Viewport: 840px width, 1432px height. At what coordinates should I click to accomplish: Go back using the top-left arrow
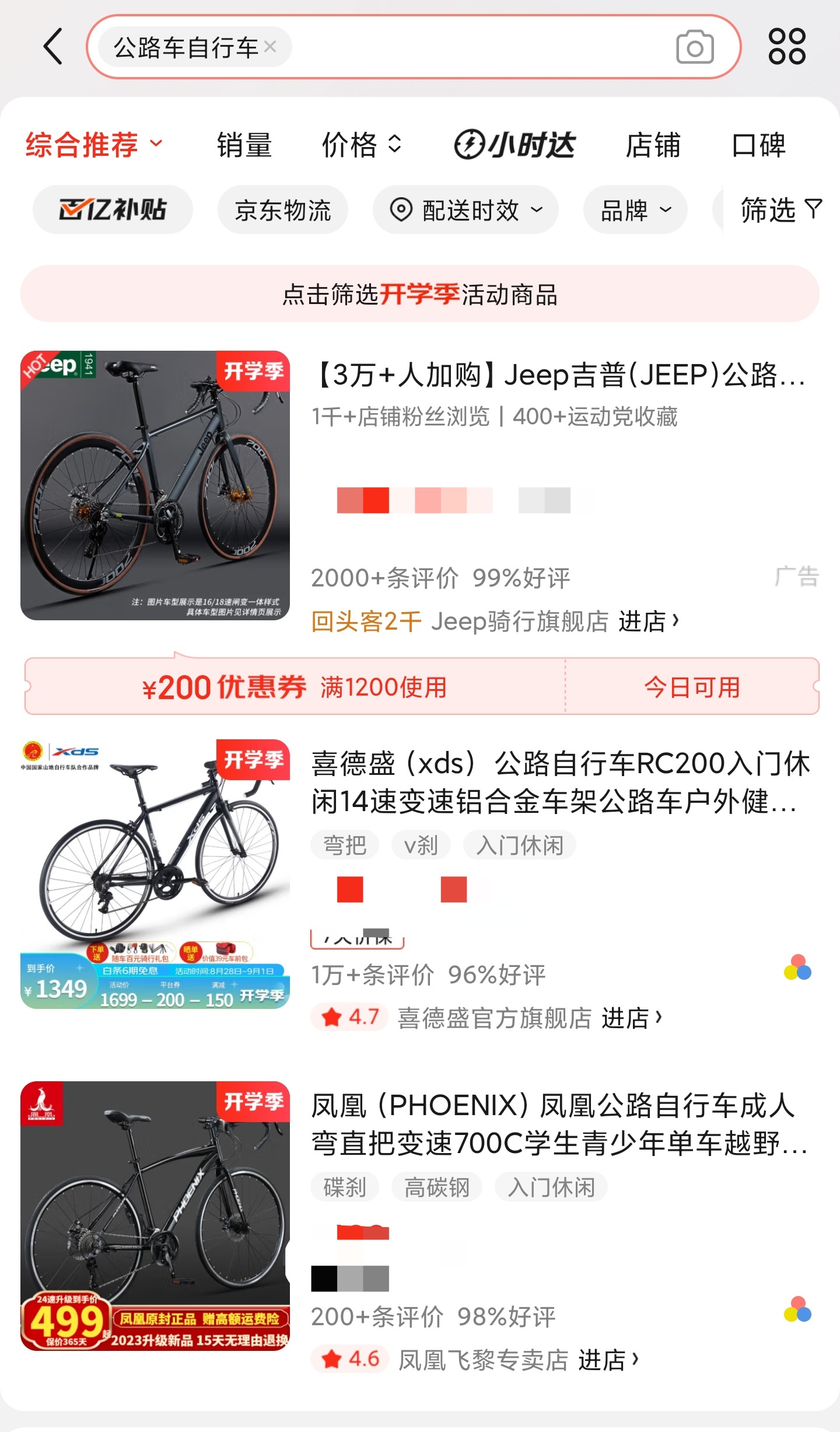tap(53, 46)
